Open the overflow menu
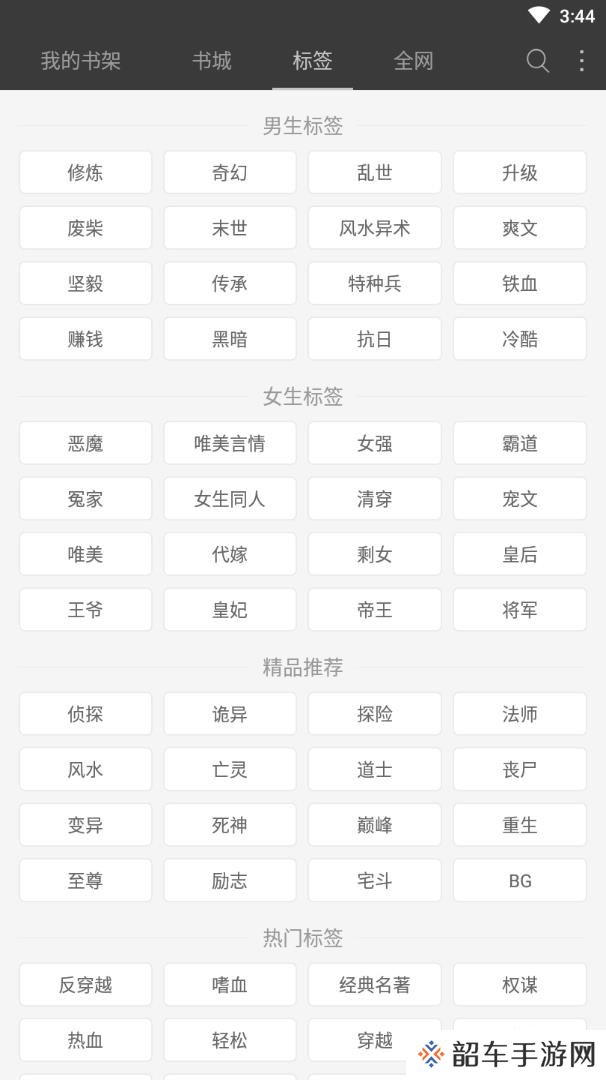The image size is (606, 1080). (582, 61)
